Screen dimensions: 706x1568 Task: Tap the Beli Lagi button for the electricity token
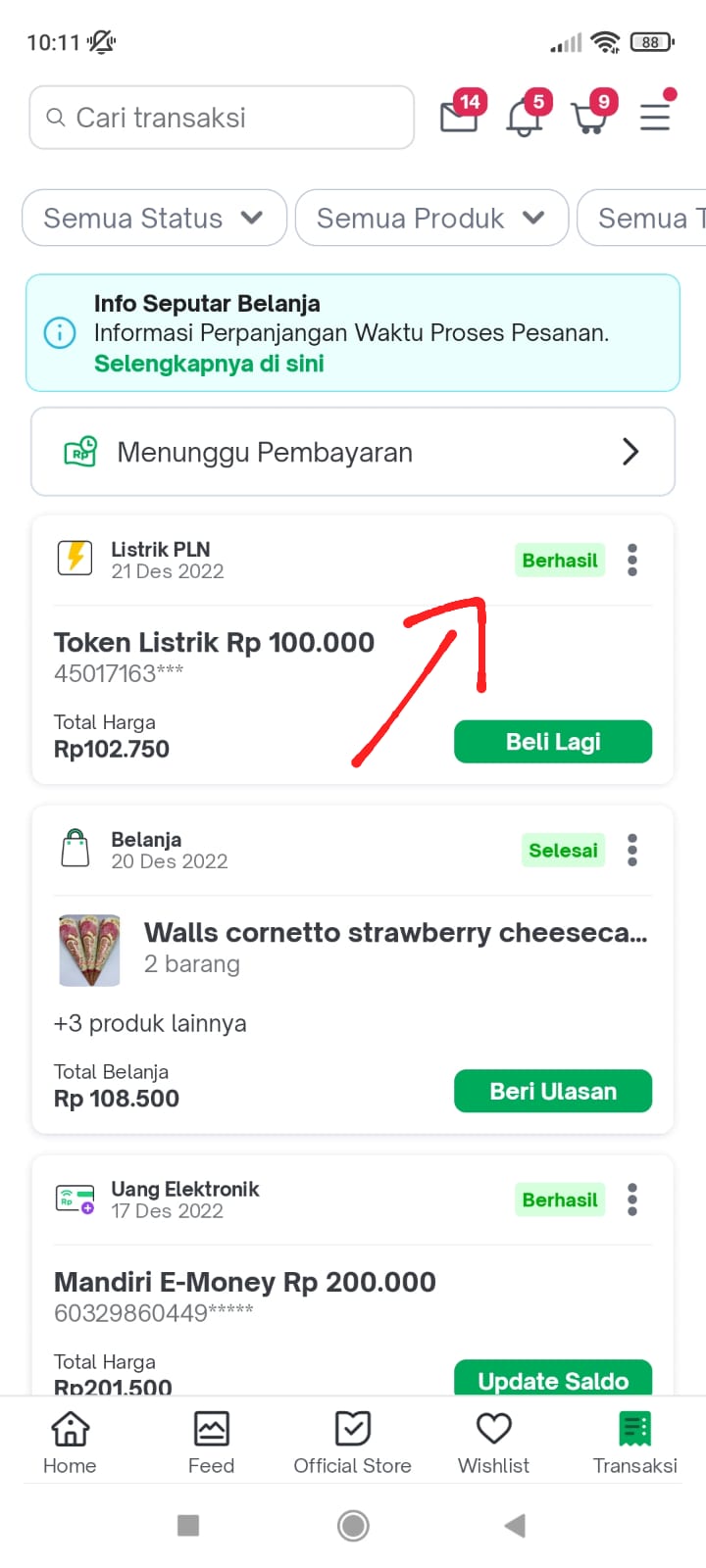tap(552, 742)
